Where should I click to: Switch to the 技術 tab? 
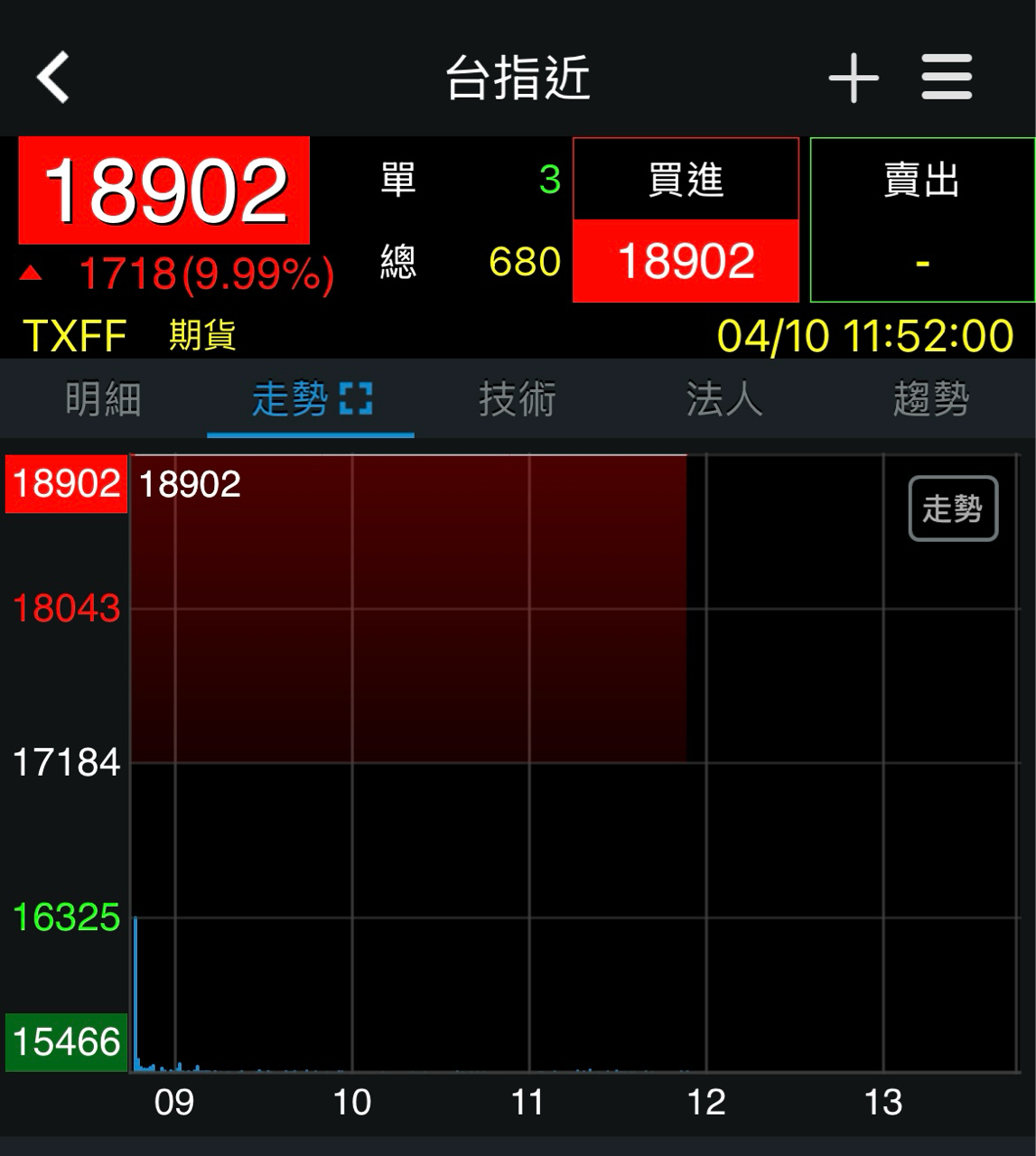tap(517, 398)
